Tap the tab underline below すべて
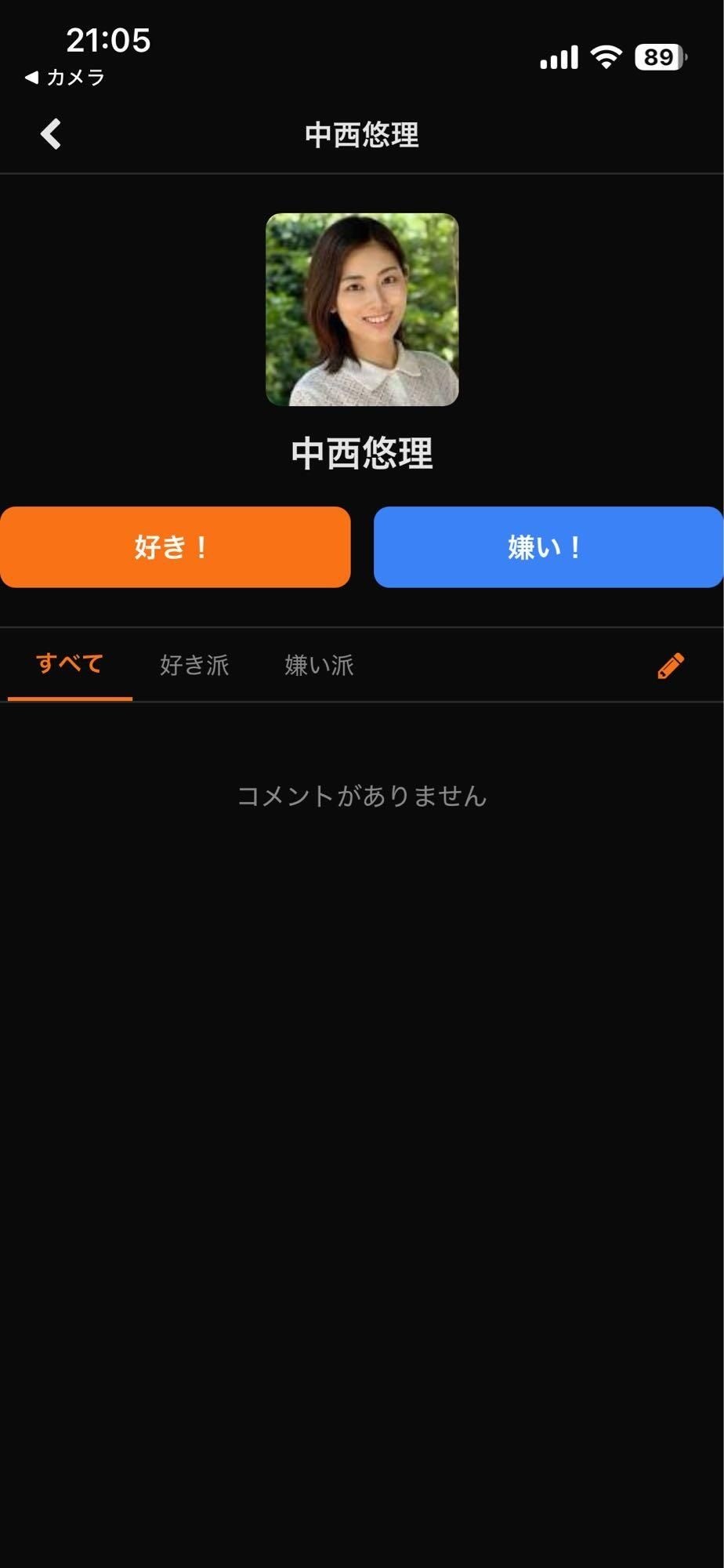 [x=70, y=700]
